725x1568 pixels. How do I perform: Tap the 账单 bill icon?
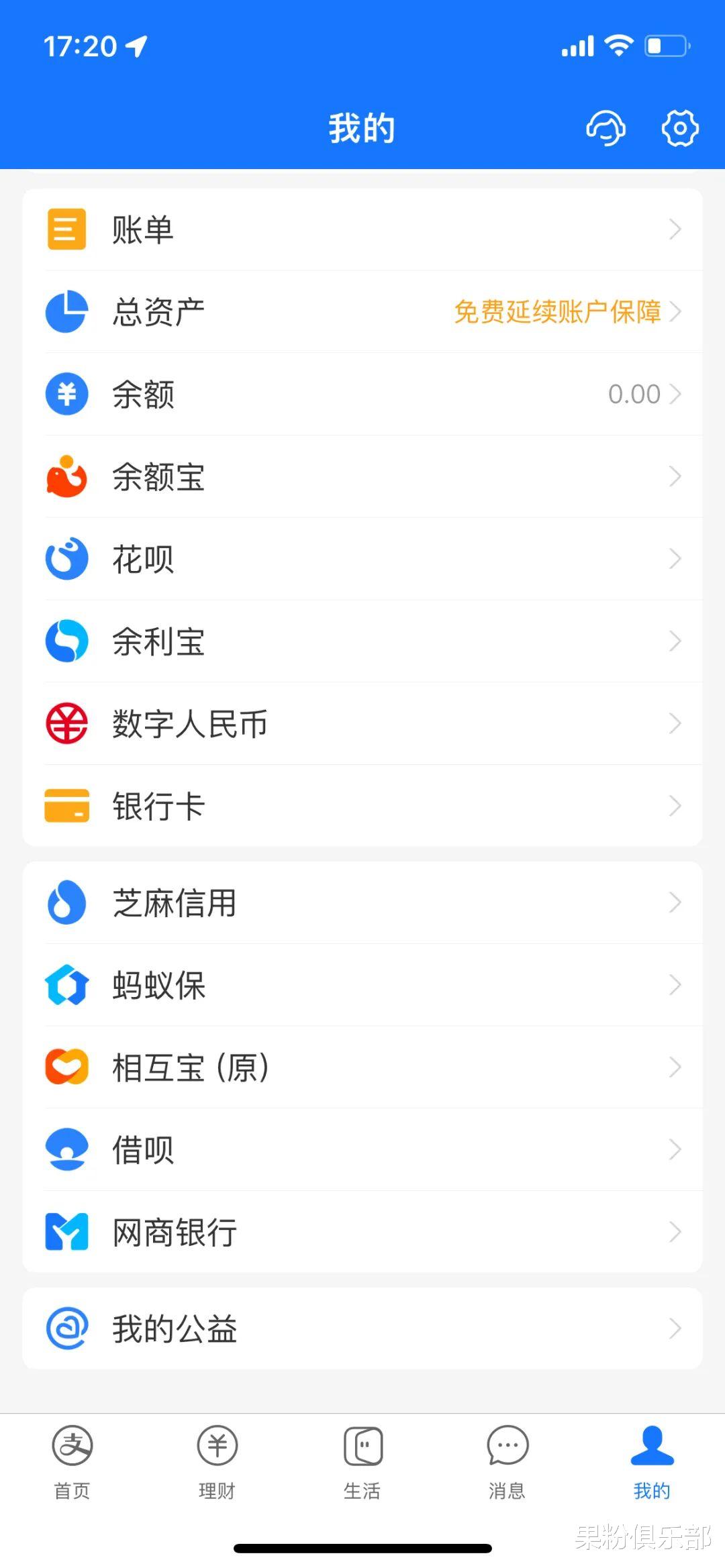point(66,229)
